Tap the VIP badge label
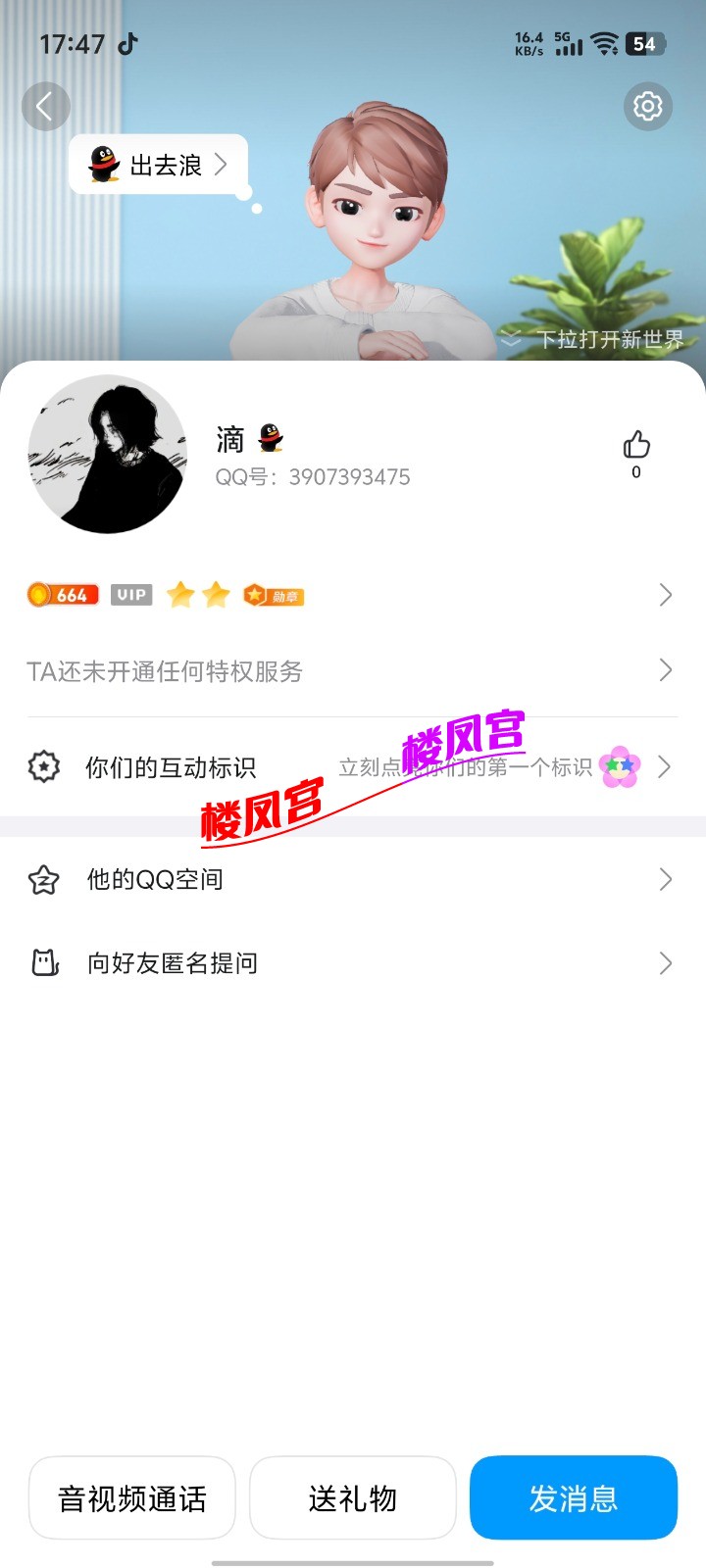Screen dimensions: 706x1568 (131, 594)
